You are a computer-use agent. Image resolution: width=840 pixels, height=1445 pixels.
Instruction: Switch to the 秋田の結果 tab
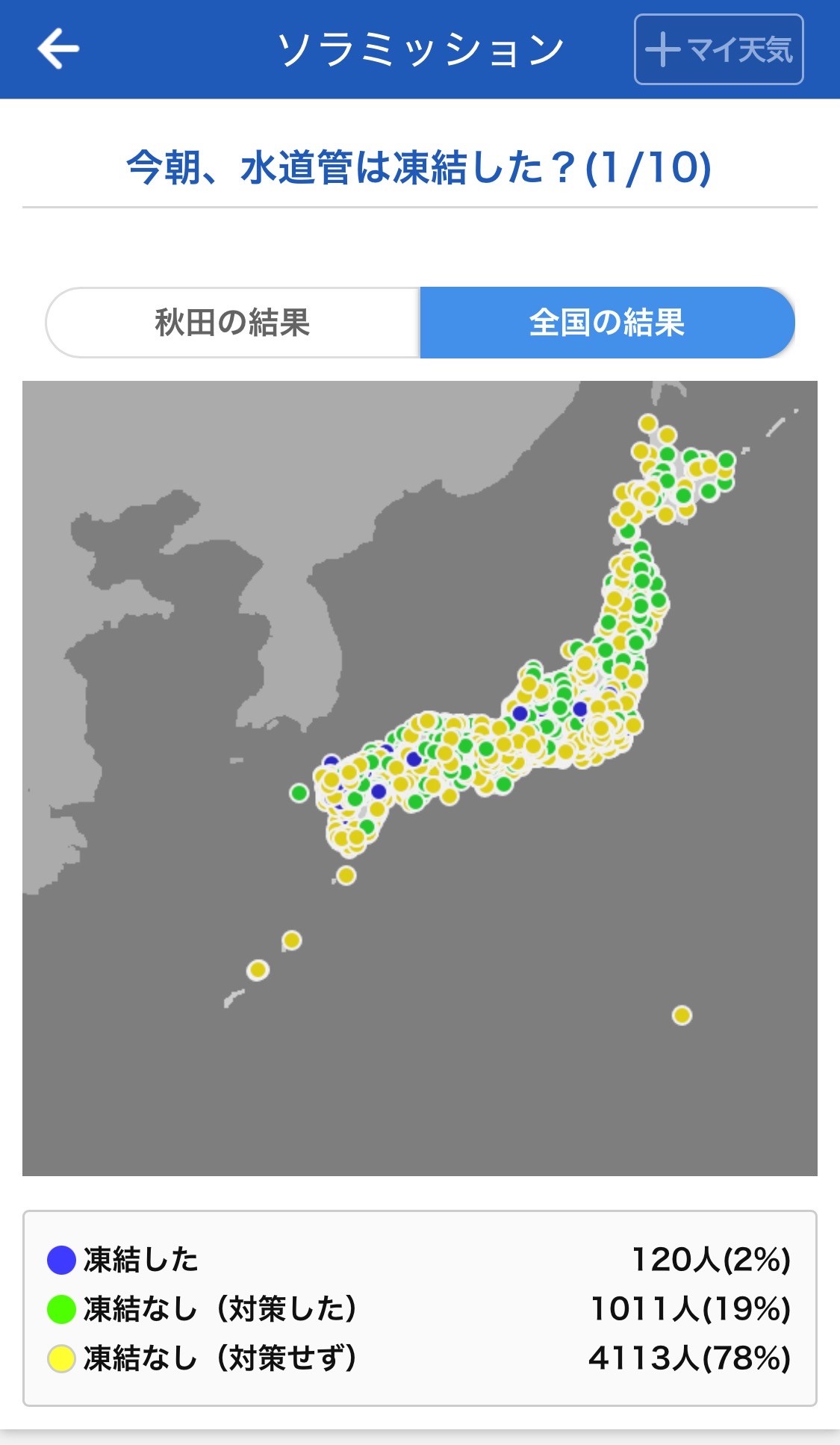tap(233, 323)
